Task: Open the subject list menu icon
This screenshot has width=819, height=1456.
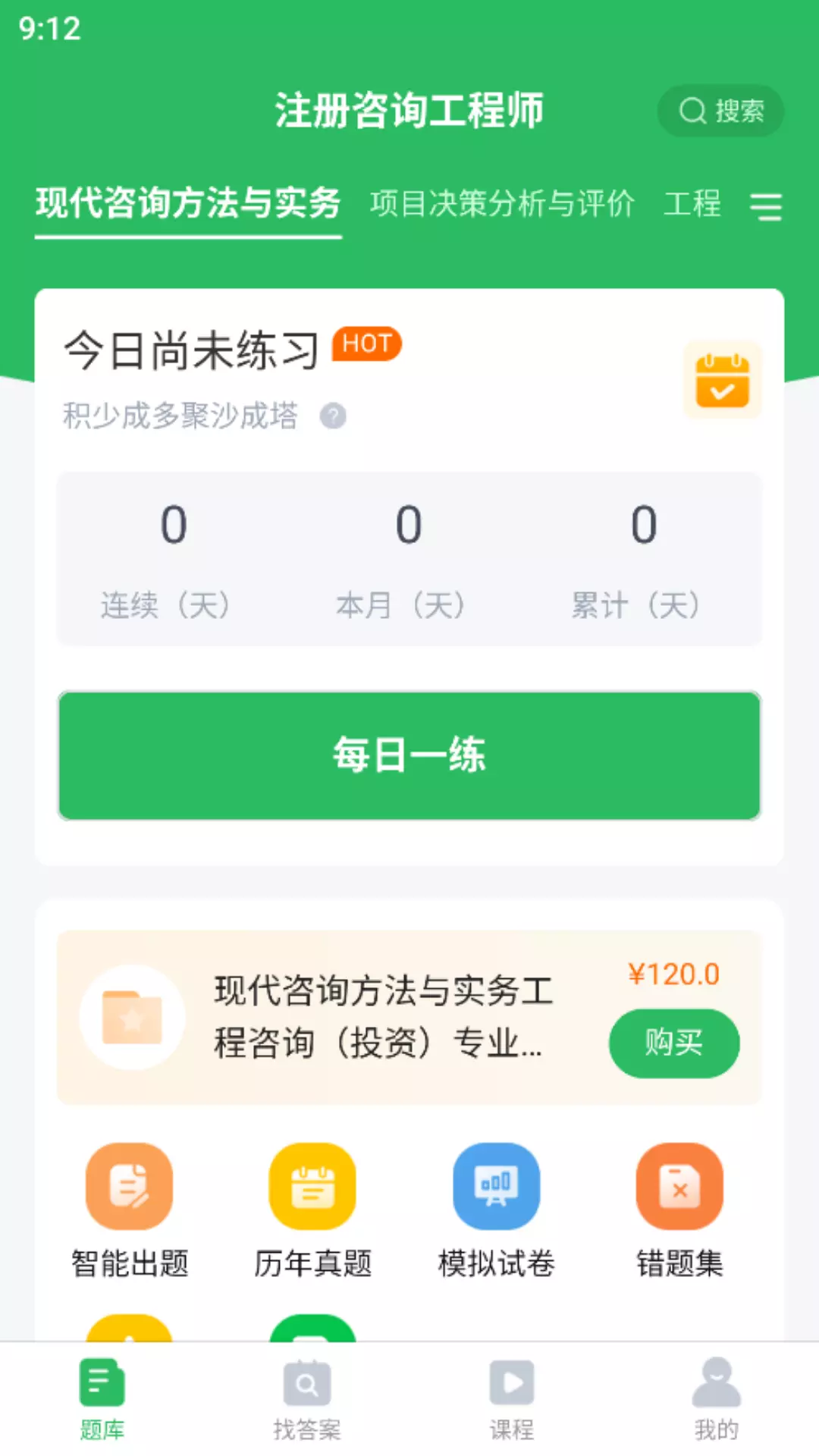Action: [766, 206]
